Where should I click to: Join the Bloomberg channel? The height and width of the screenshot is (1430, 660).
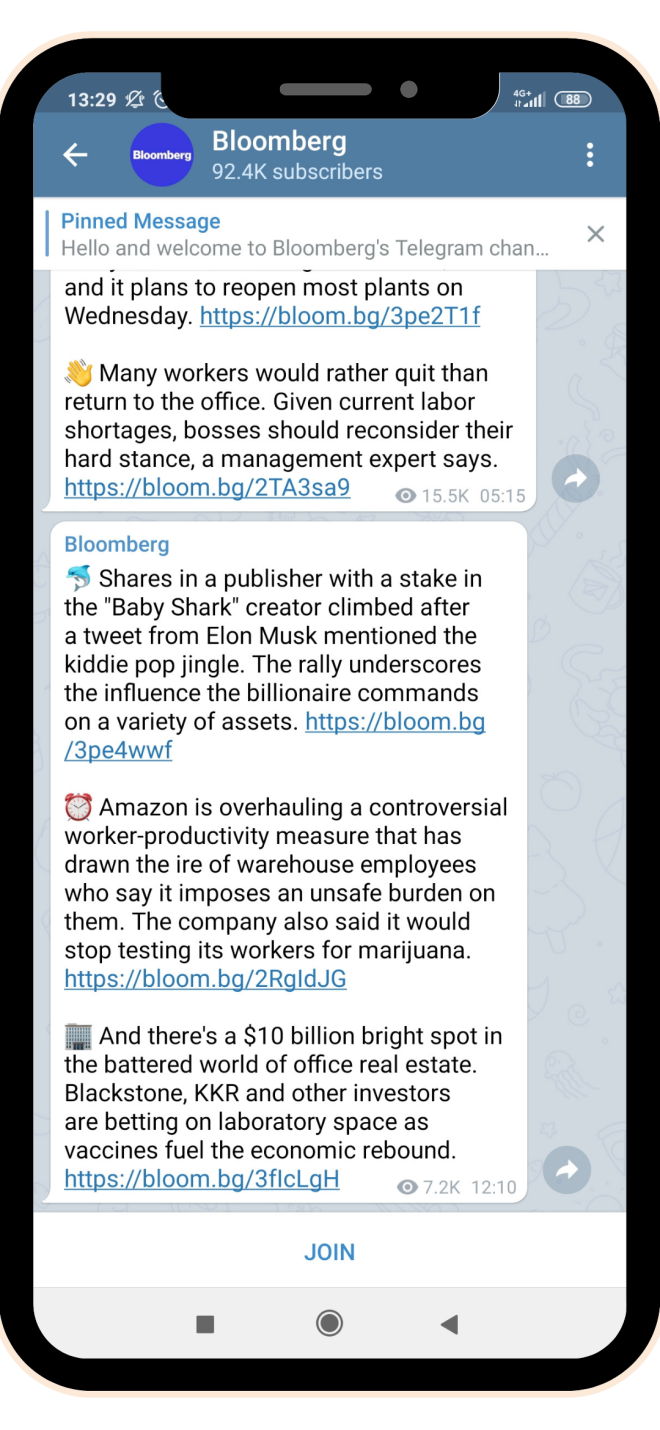[329, 1252]
